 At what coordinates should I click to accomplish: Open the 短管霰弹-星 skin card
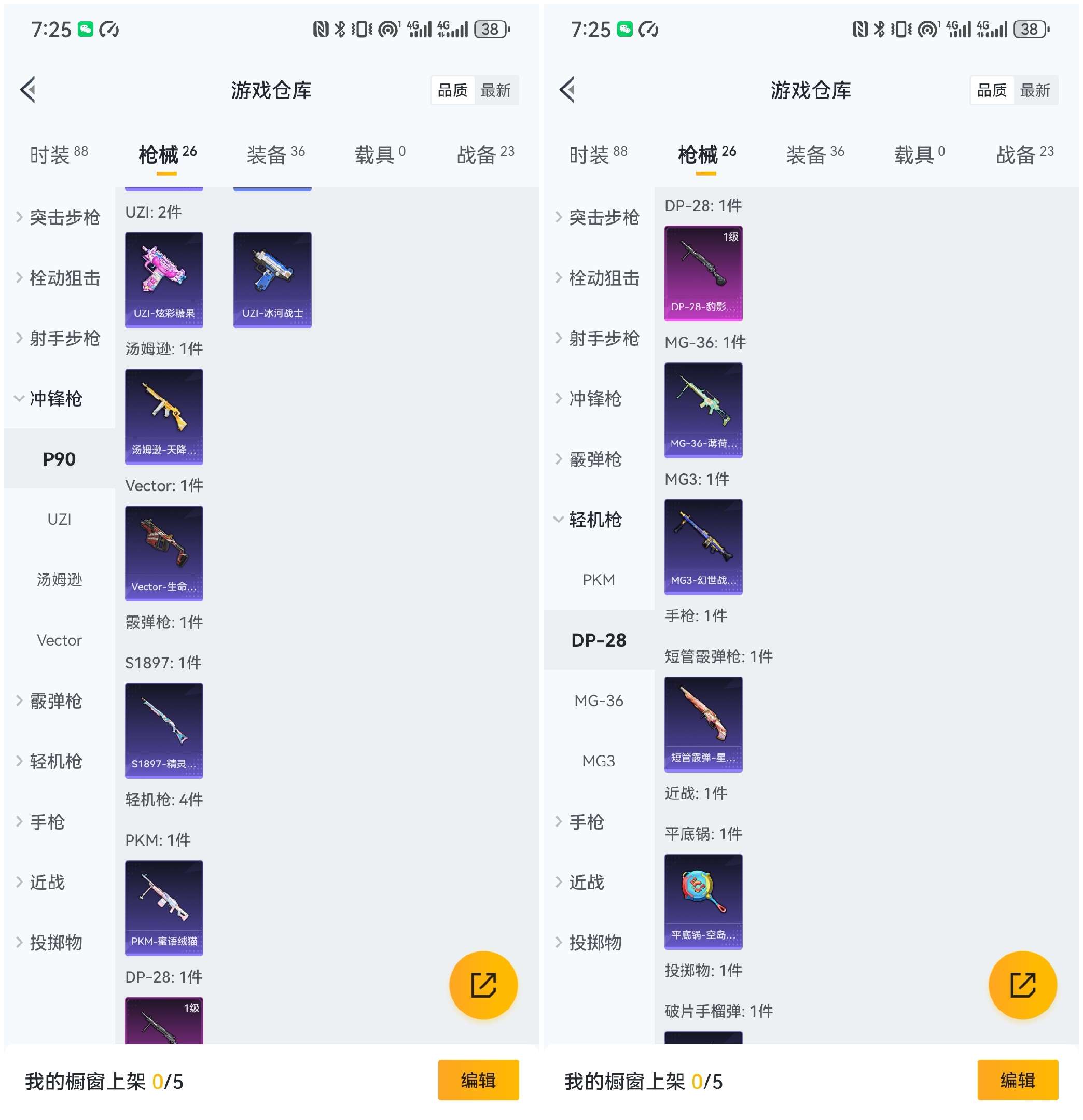[x=703, y=724]
